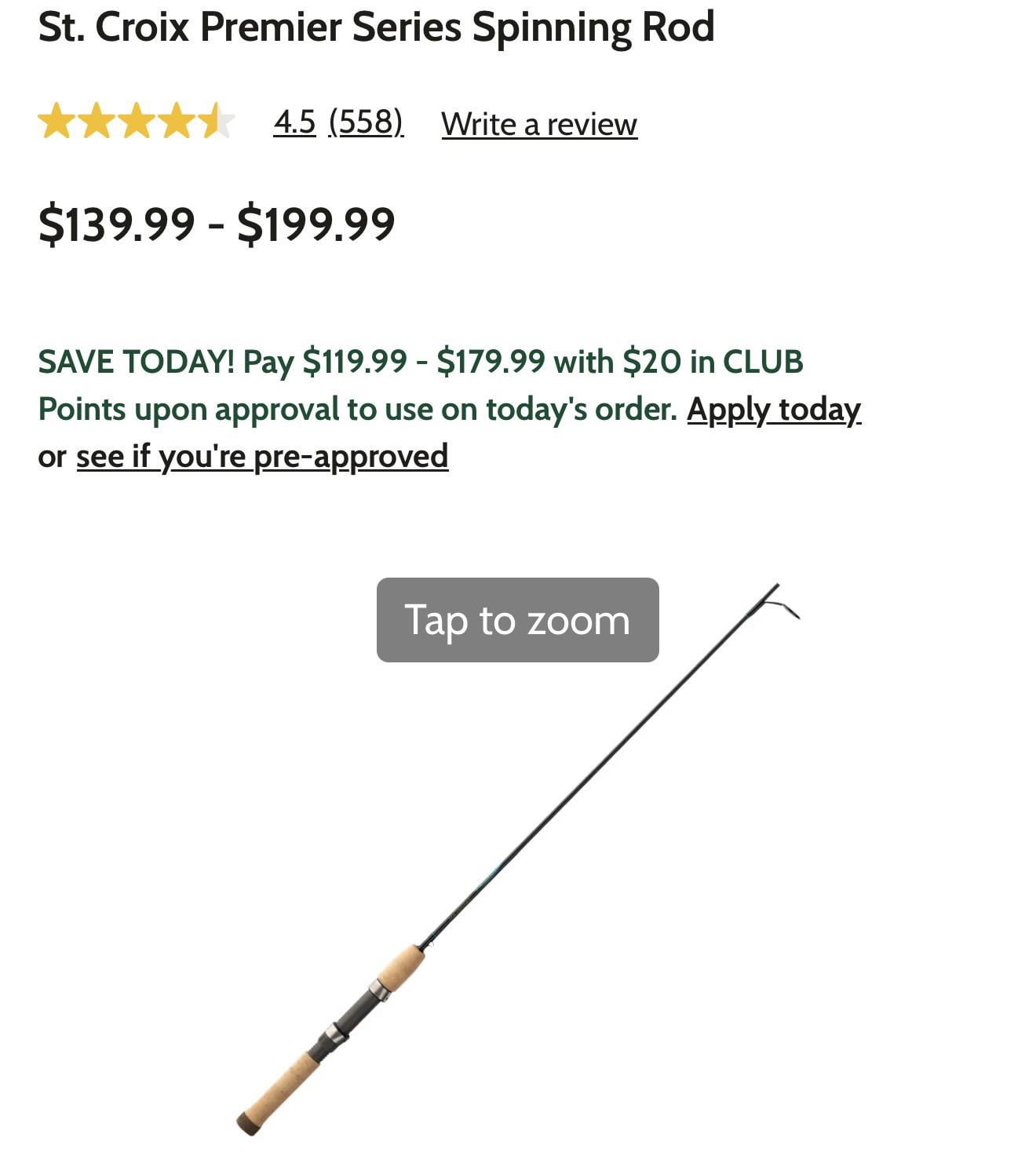
Task: Follow the Apply today link
Action: (774, 410)
